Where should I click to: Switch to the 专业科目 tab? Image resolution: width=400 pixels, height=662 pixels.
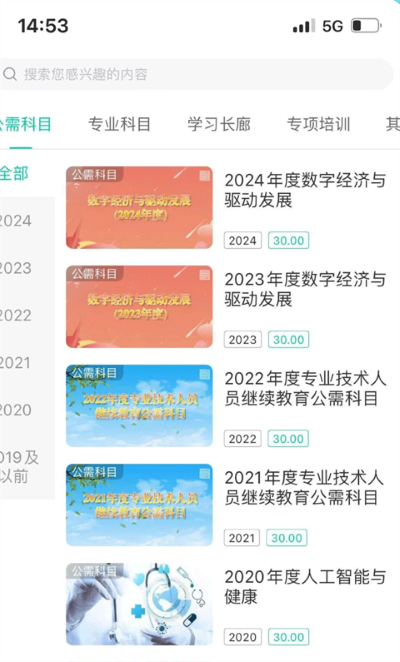click(119, 124)
